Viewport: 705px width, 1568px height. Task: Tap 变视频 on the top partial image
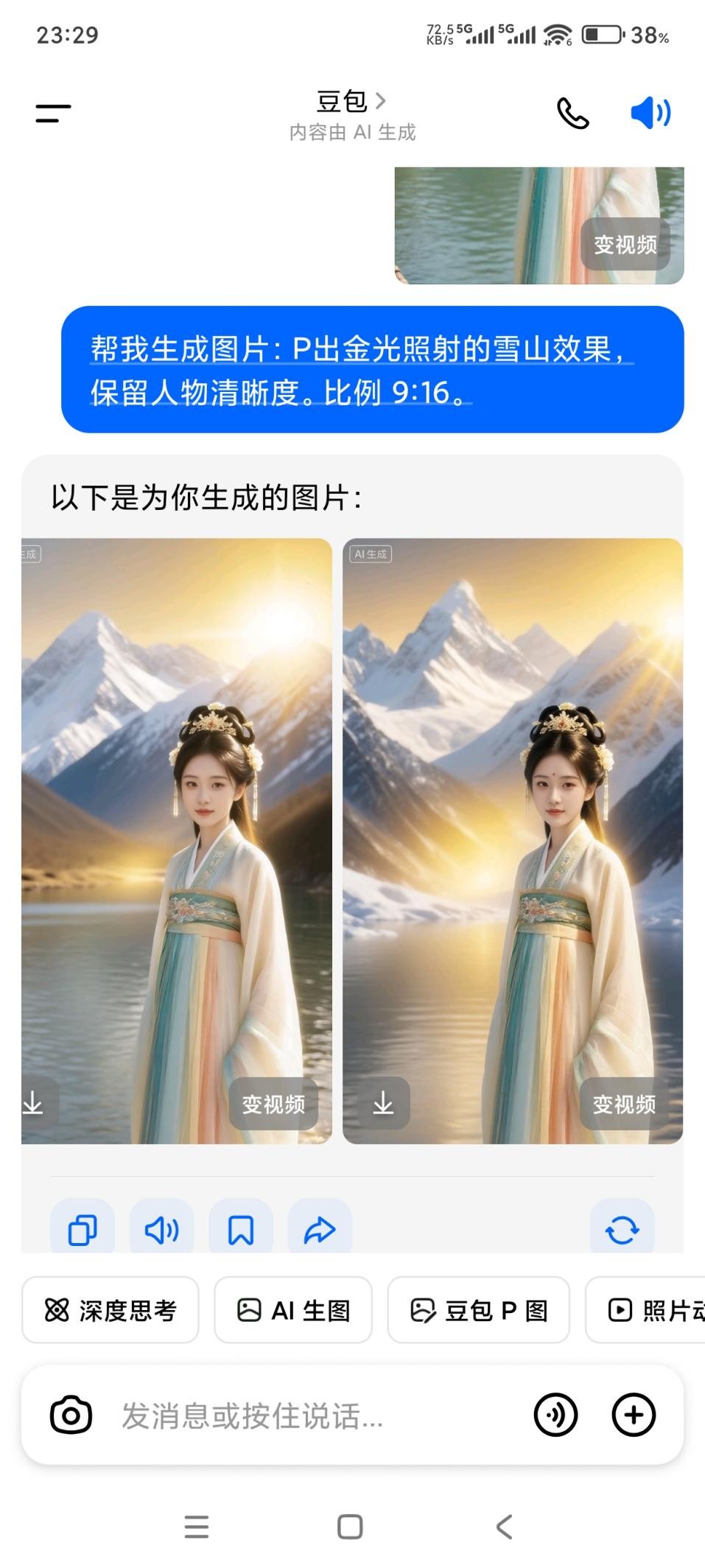(x=625, y=245)
